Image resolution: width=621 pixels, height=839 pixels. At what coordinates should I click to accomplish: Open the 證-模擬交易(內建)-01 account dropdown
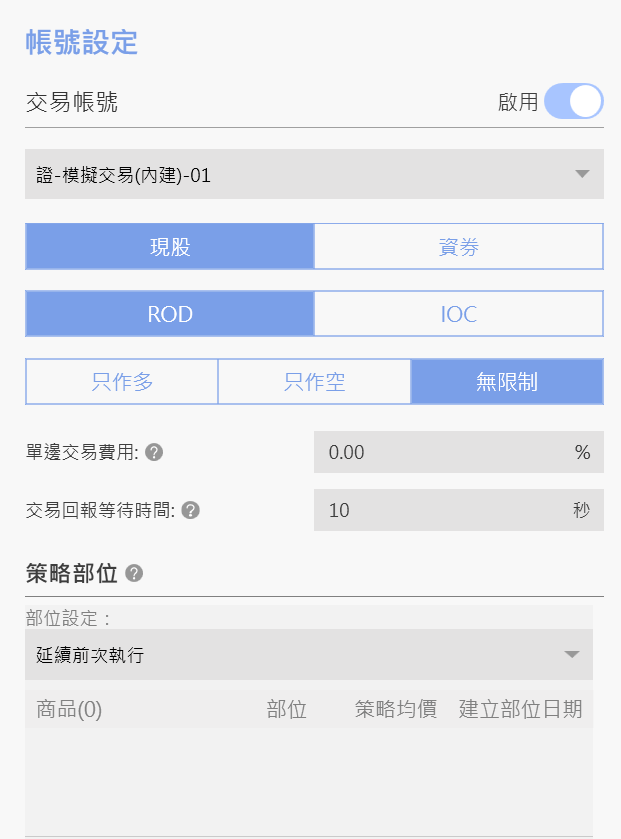[314, 175]
